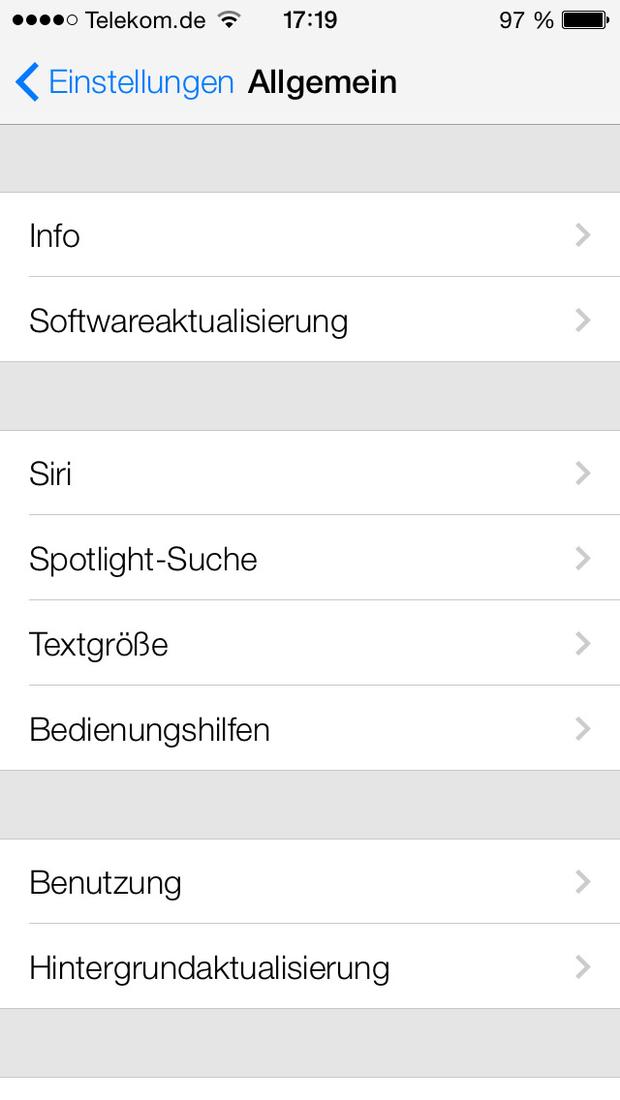620x1100 pixels.
Task: Open Siri settings
Action: (x=310, y=474)
